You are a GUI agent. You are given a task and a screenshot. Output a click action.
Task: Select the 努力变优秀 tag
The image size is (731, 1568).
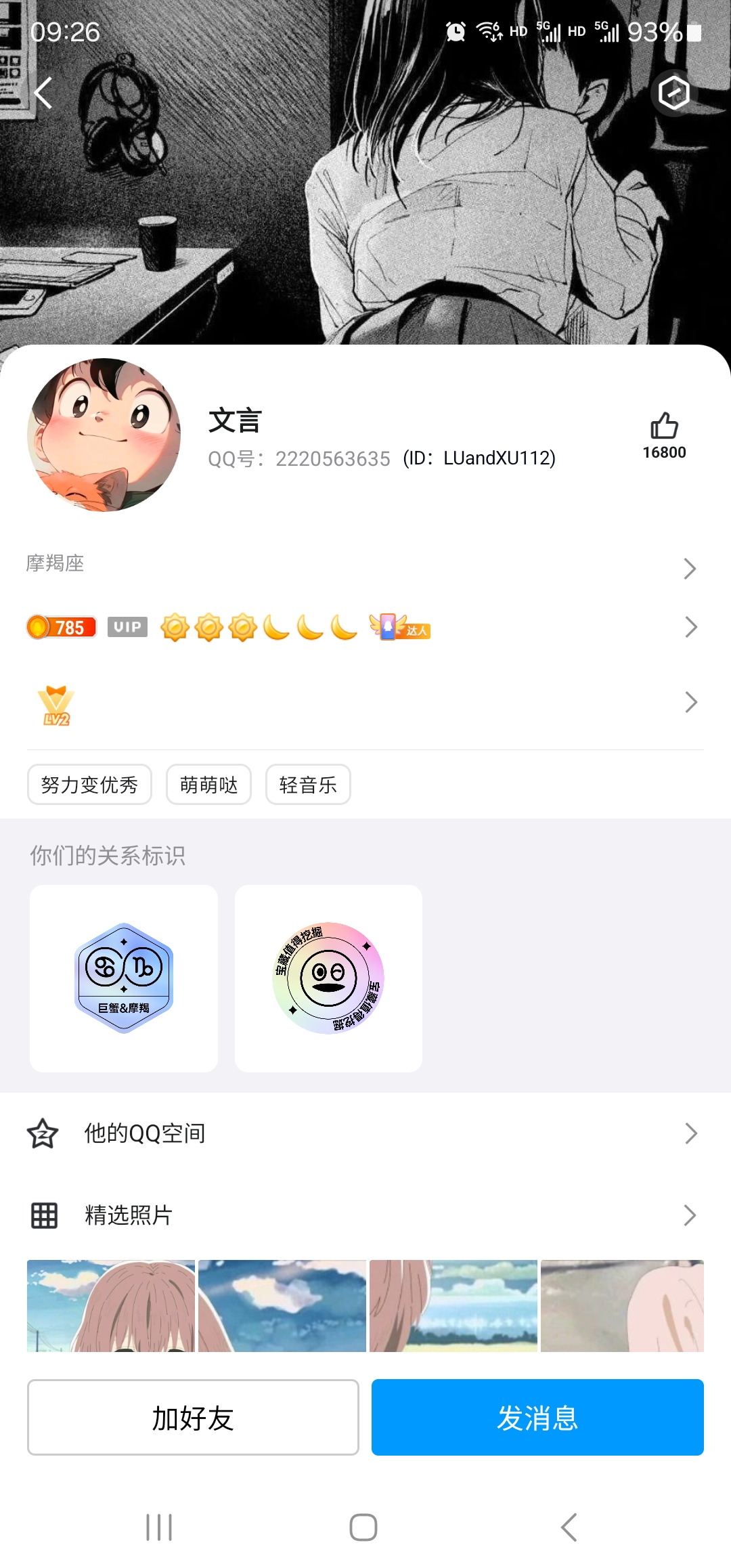pos(89,785)
